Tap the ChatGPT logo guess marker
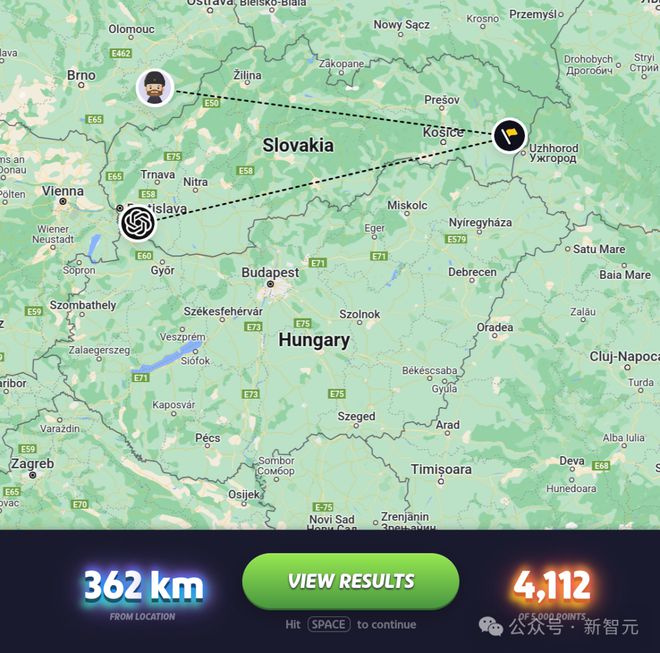This screenshot has width=660, height=653. pyautogui.click(x=138, y=223)
